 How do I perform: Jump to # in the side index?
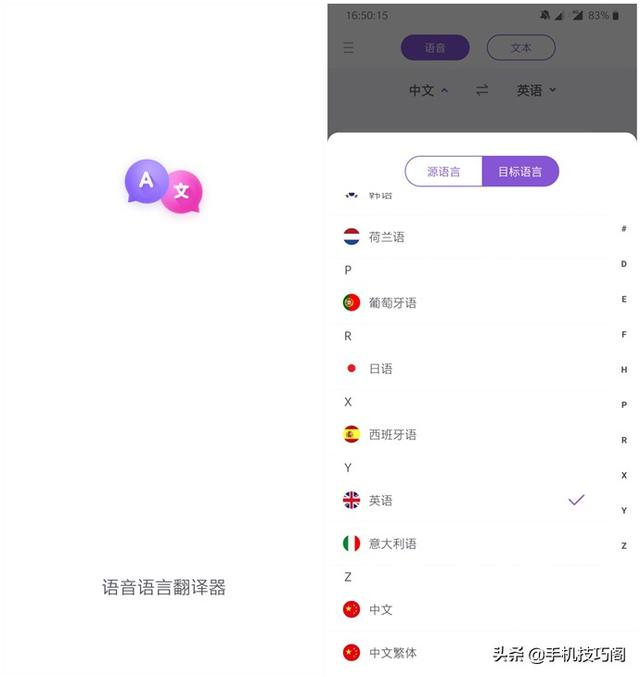tap(624, 229)
